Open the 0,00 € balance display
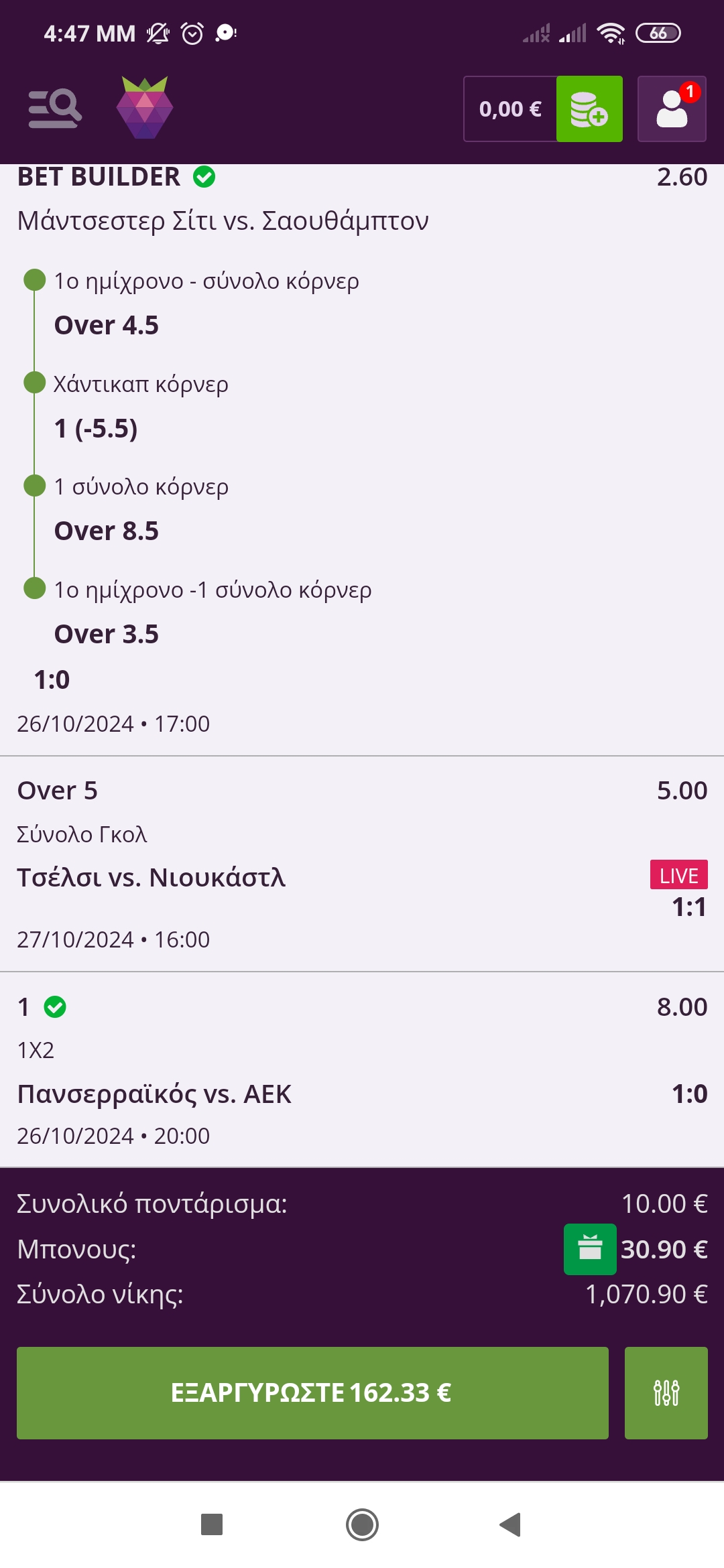724x1568 pixels. point(510,109)
